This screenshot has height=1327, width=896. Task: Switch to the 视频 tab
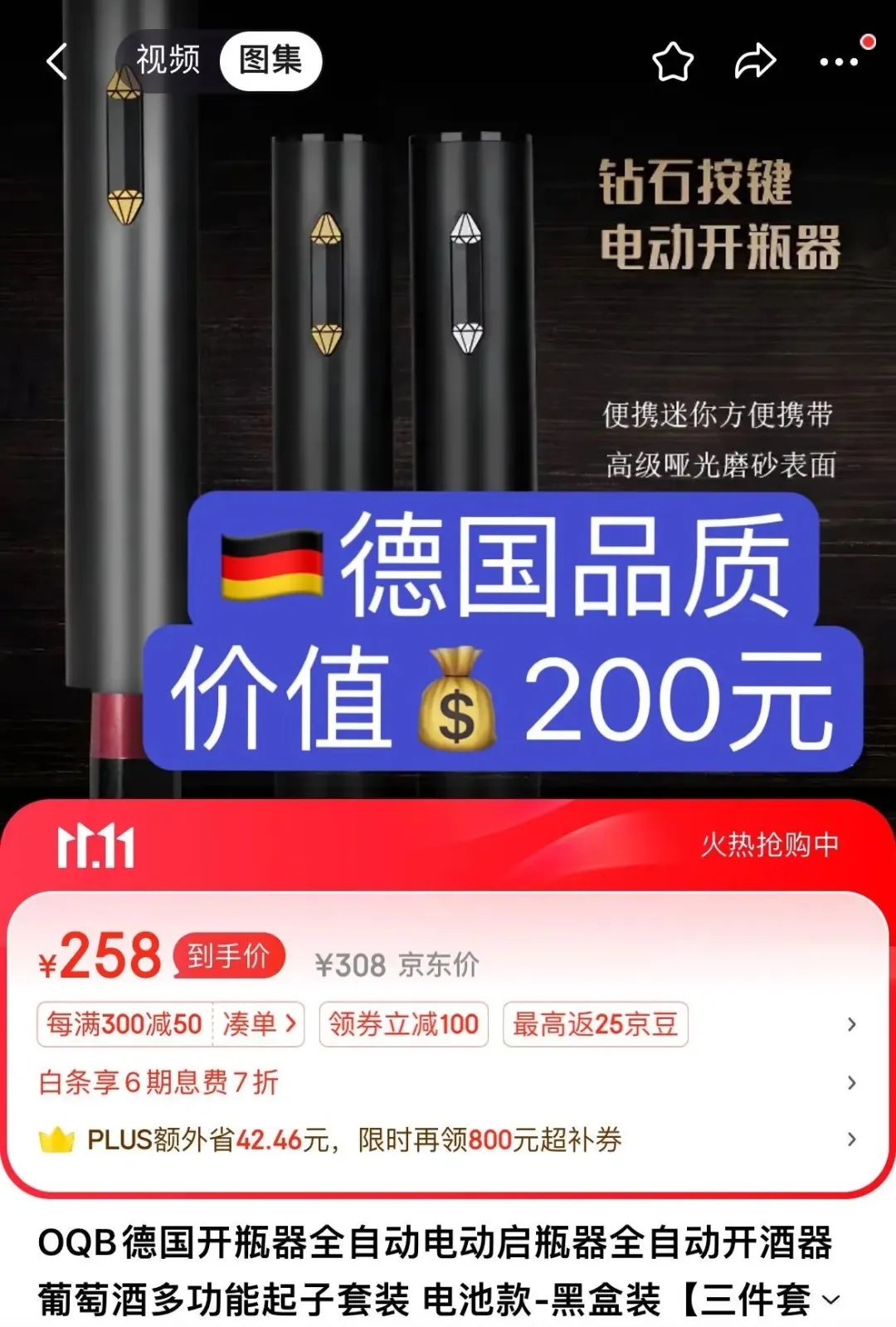(168, 61)
